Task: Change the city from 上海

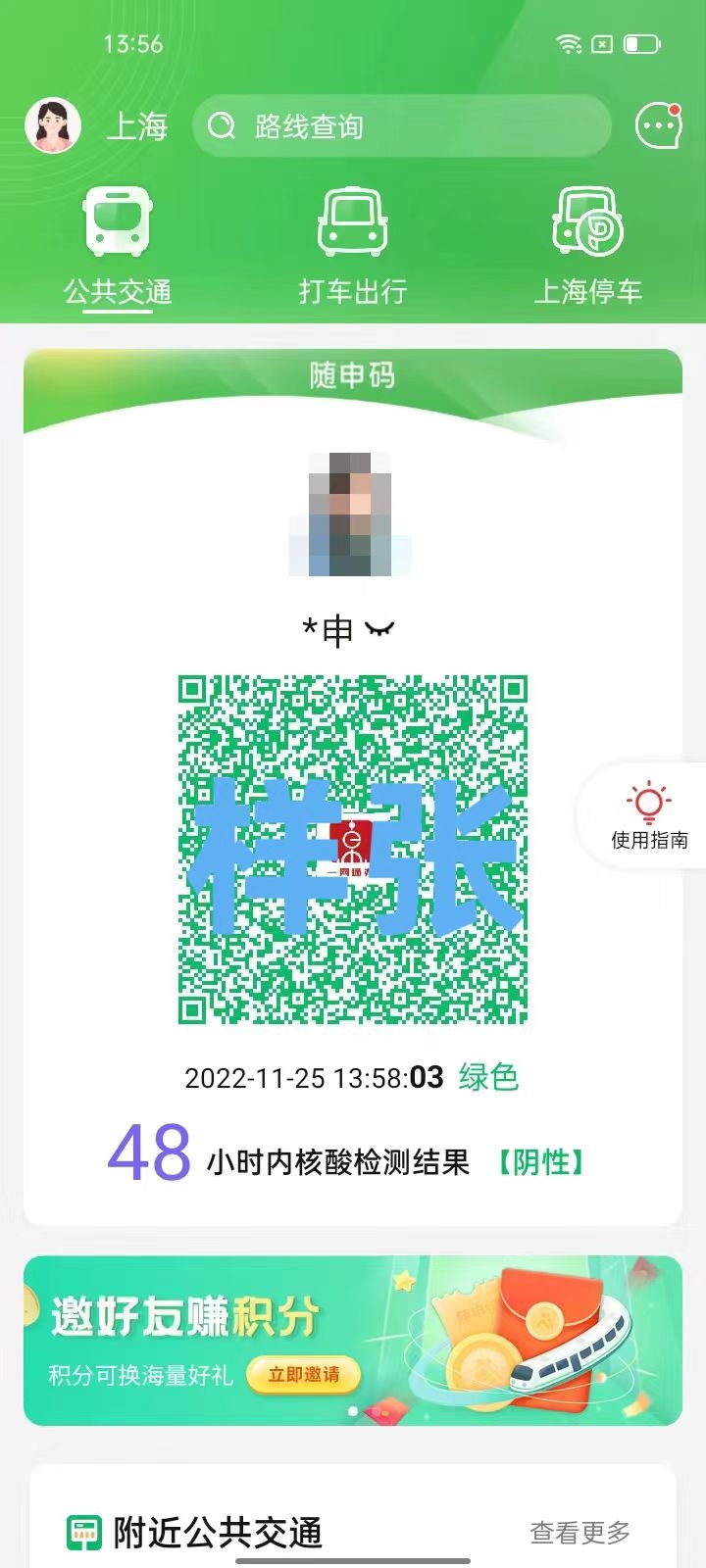Action: (x=136, y=126)
